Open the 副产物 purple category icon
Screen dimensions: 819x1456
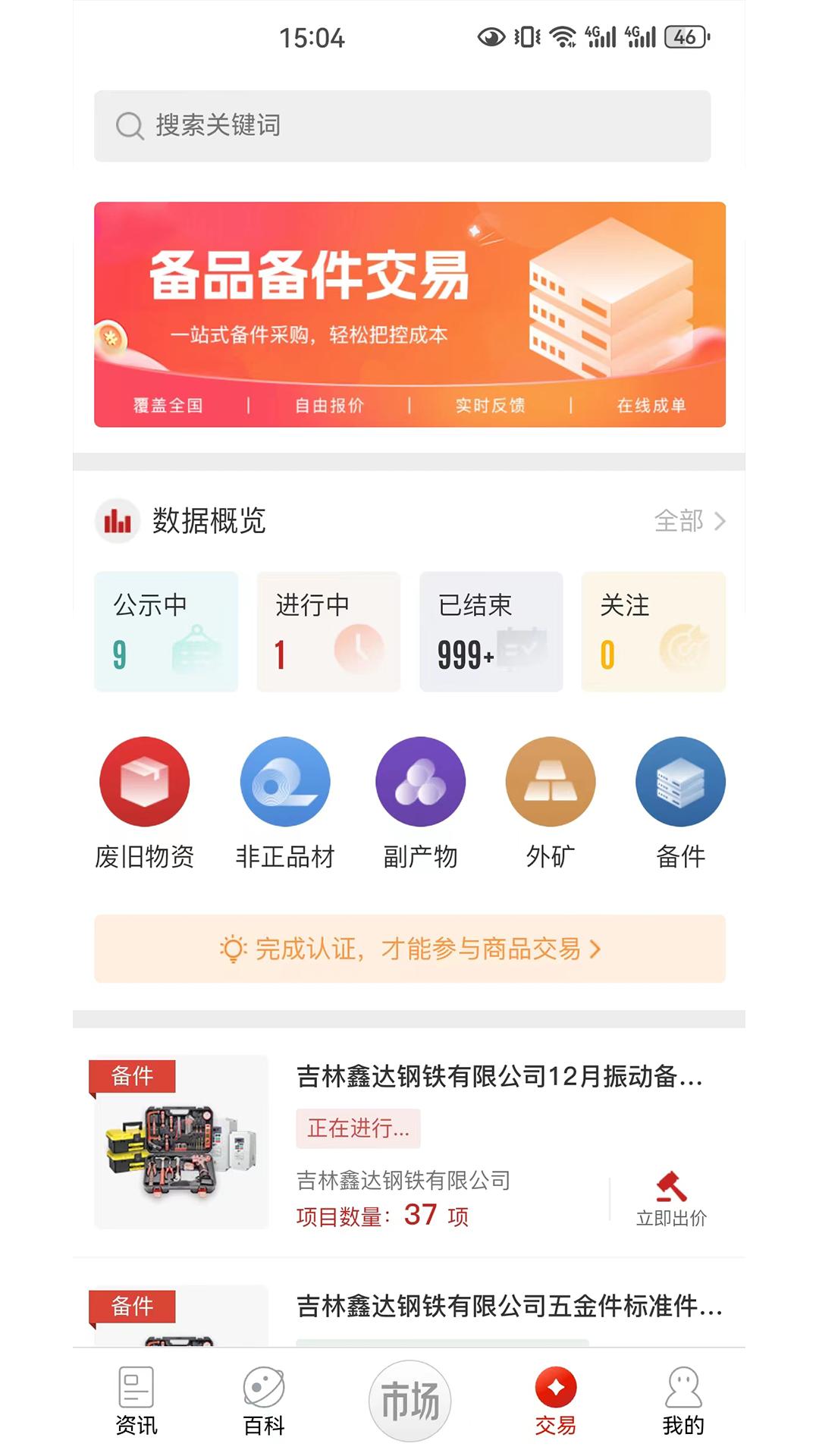[420, 781]
